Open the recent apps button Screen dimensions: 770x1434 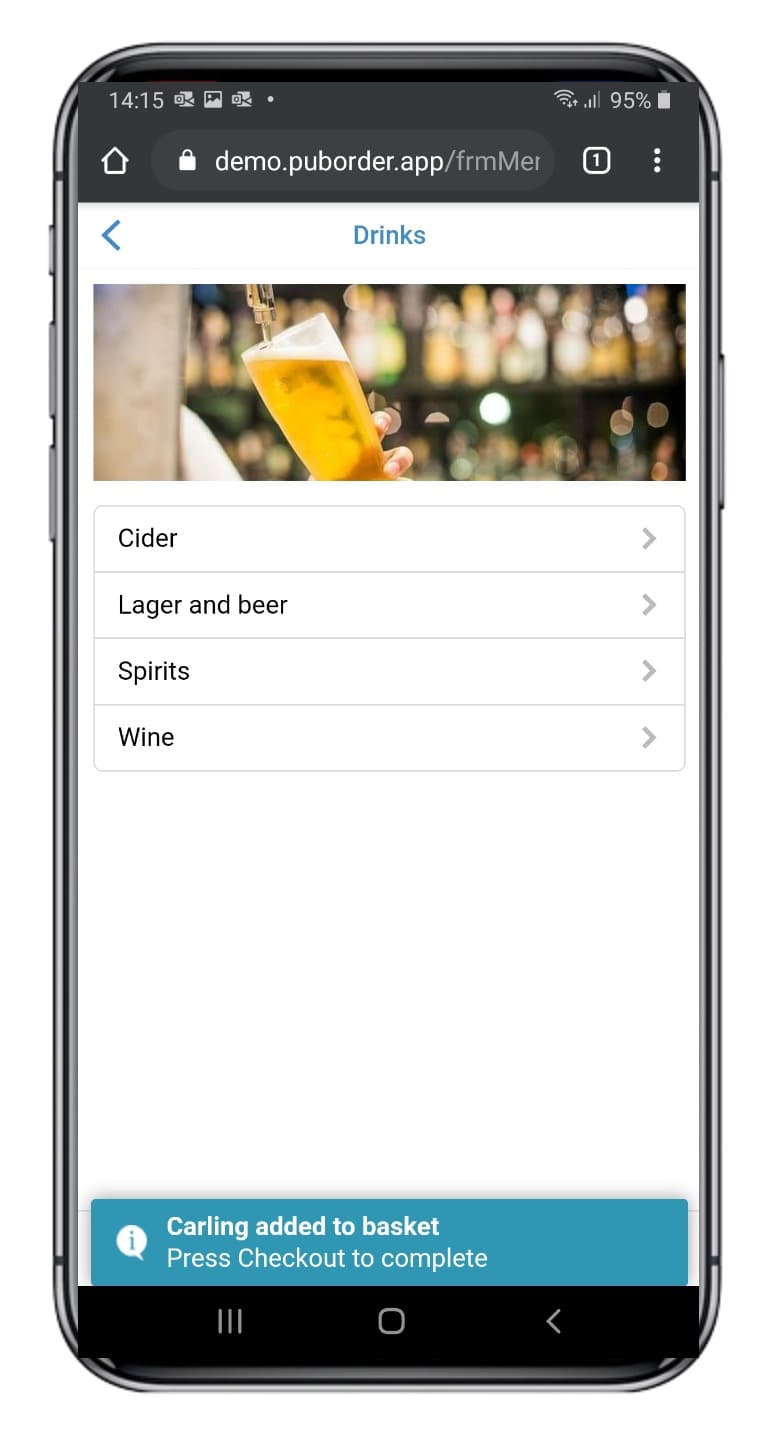(x=230, y=1321)
